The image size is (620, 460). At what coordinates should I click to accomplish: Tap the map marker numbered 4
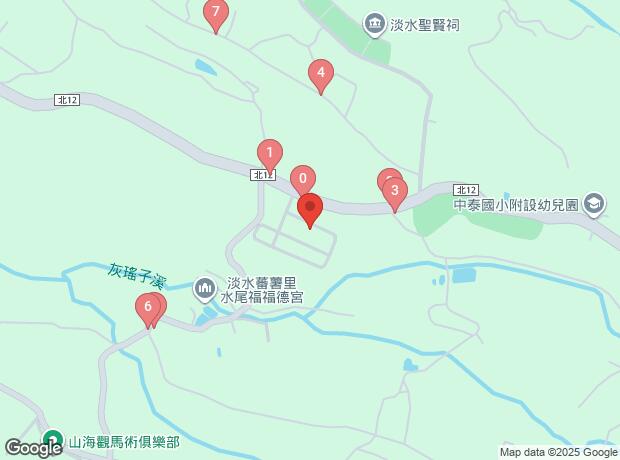click(320, 74)
